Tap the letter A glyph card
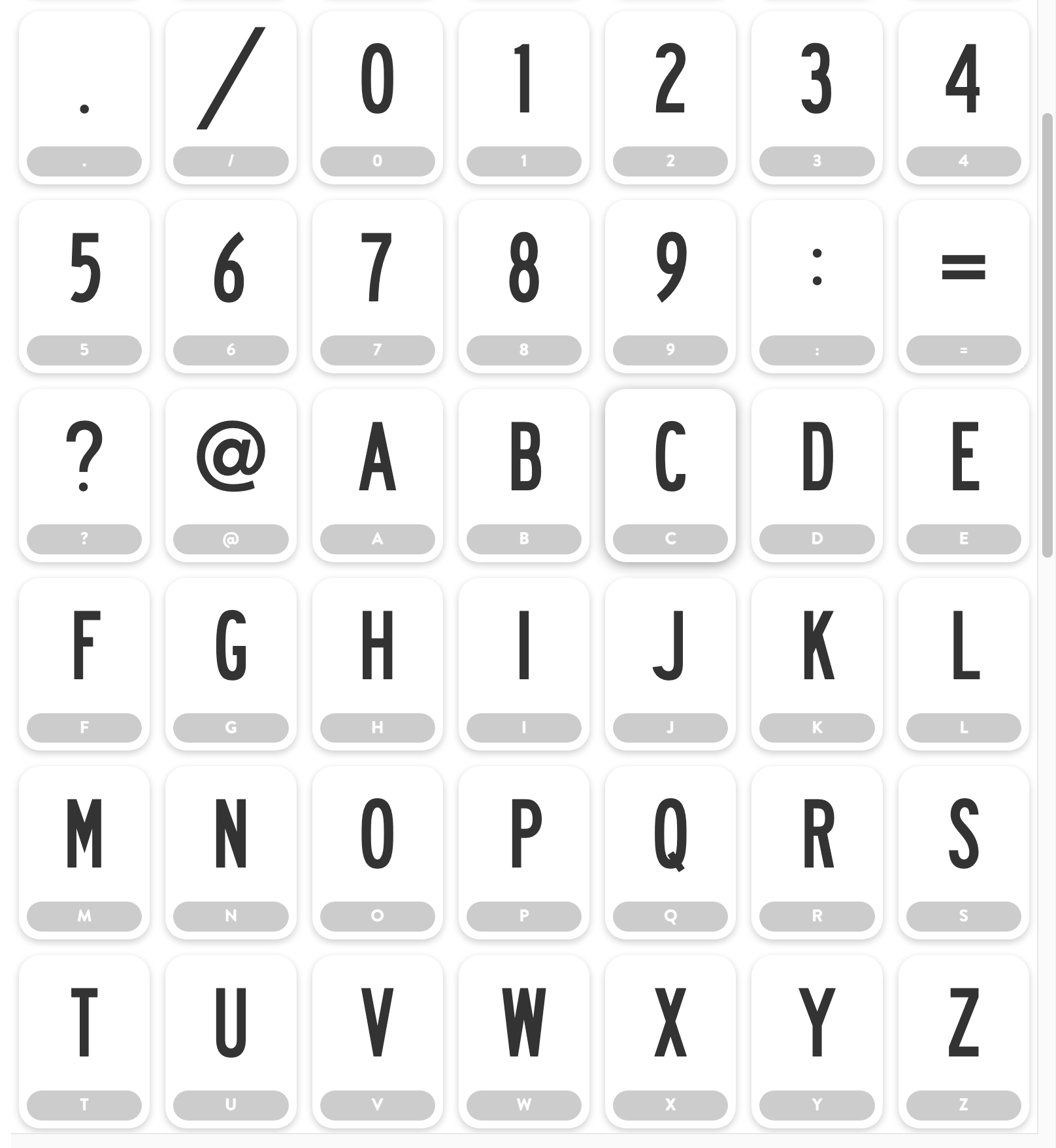The image size is (1056, 1148). pos(377,475)
